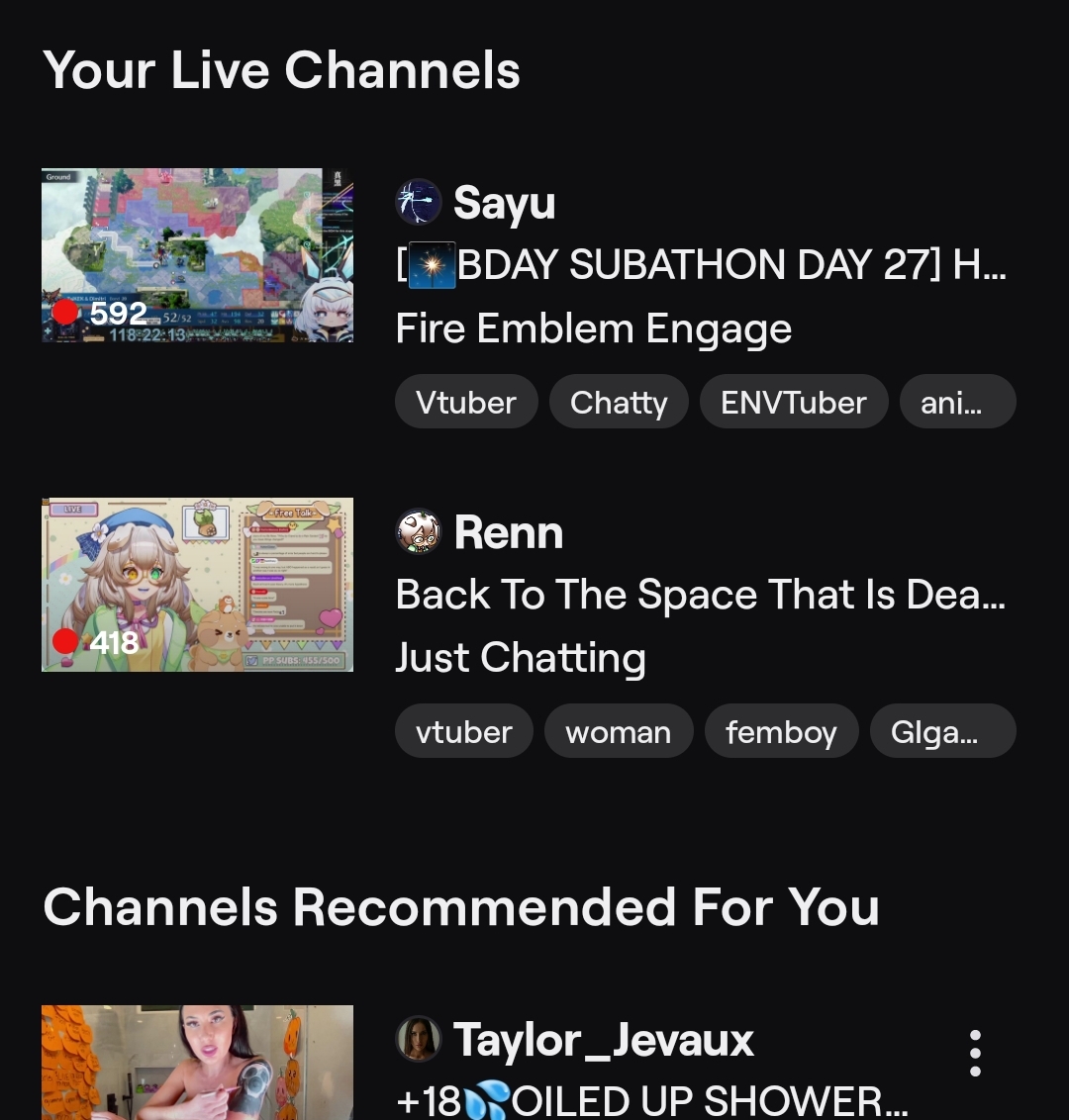Choose the ENVTuber tag chip

[x=794, y=402]
